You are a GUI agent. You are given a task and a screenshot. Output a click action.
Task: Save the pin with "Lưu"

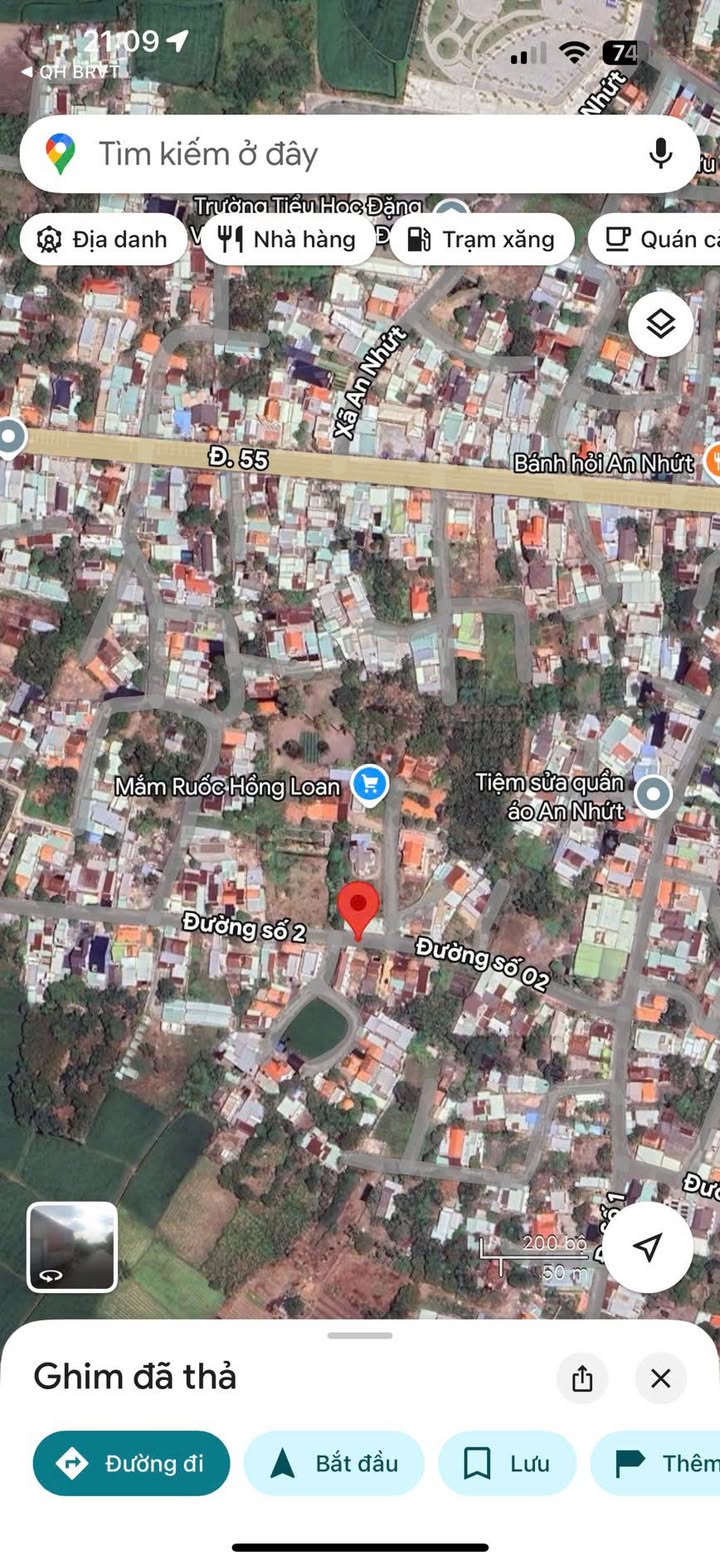[507, 1463]
